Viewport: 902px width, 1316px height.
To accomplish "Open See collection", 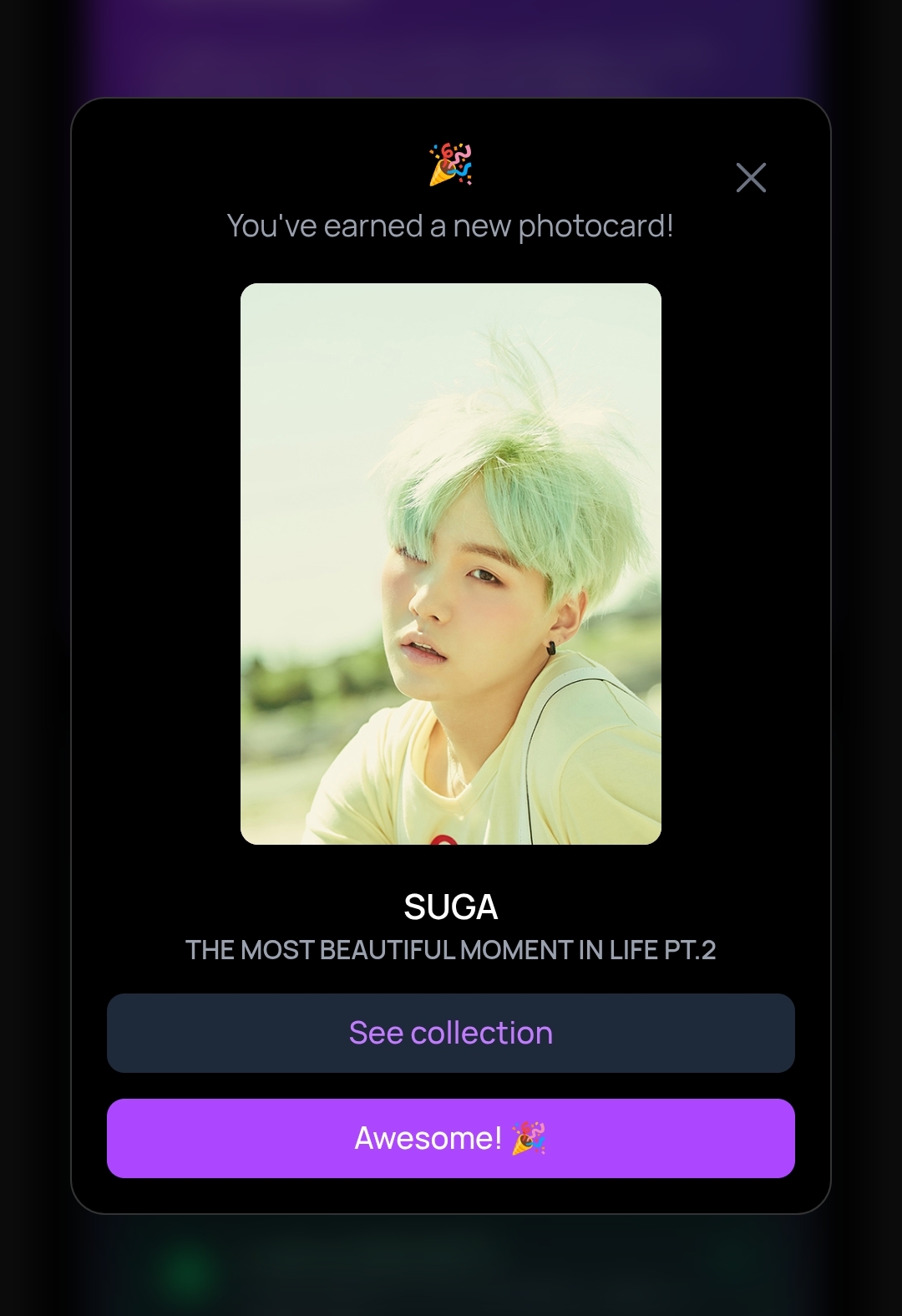I will click(451, 1033).
